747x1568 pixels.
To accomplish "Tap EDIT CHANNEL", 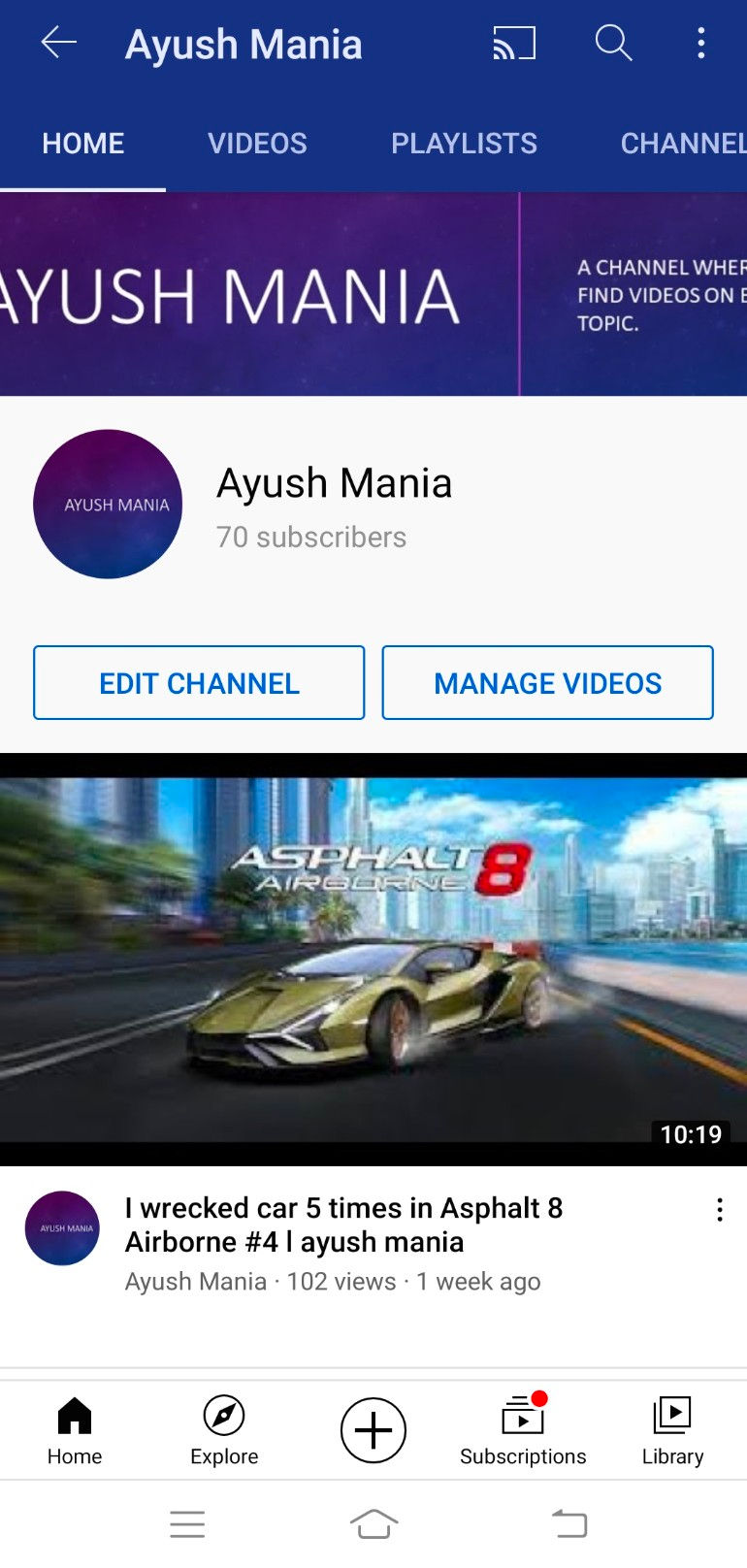I will 198,682.
